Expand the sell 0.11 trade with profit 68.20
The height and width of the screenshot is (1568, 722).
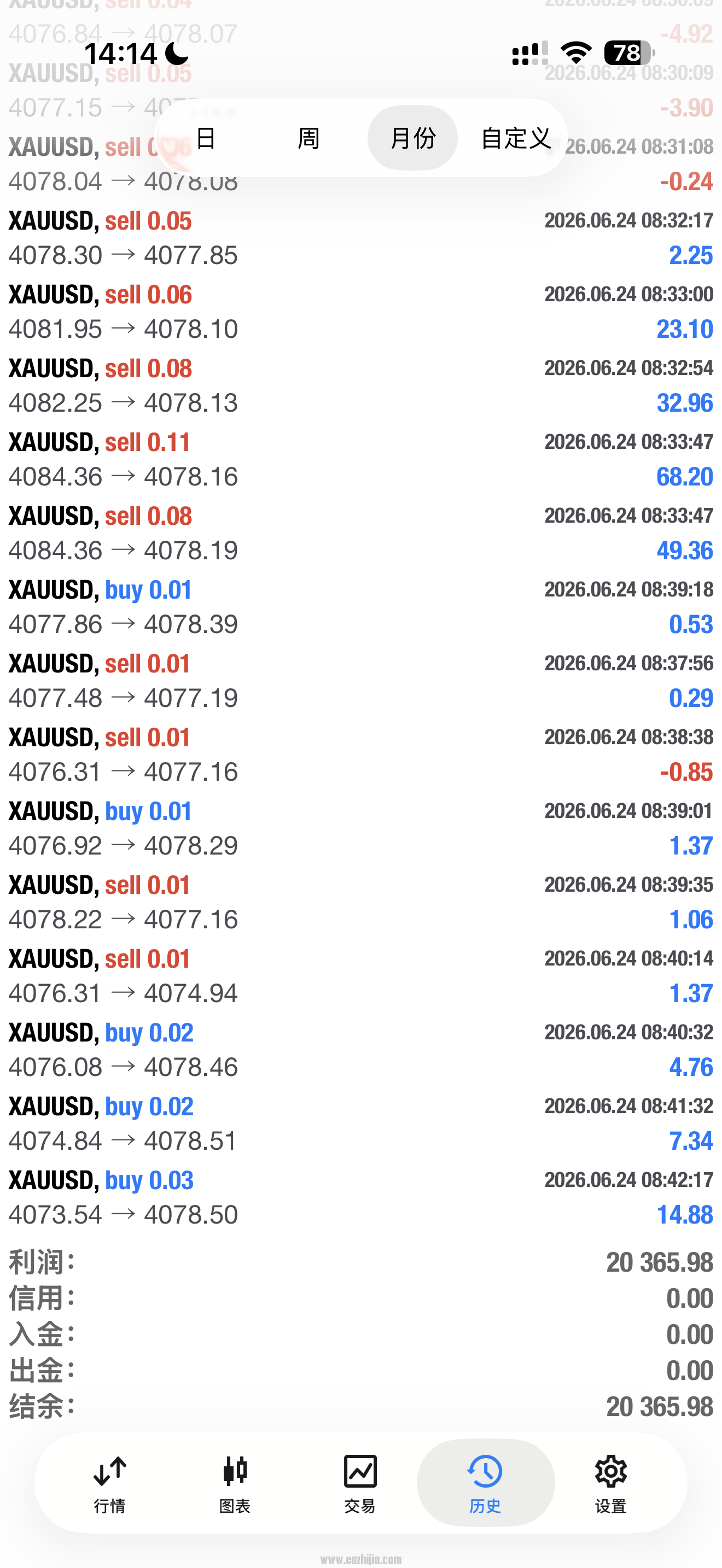[x=361, y=460]
